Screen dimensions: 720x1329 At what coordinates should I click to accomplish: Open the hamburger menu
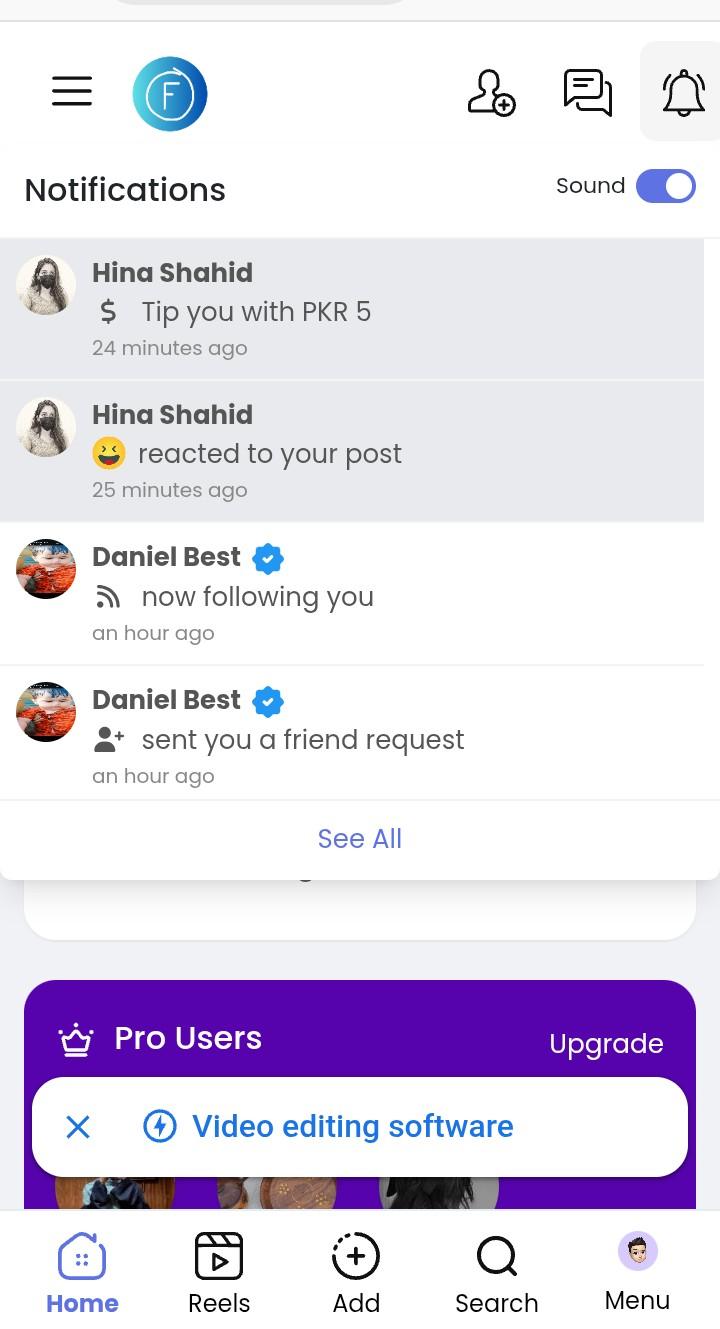(72, 92)
